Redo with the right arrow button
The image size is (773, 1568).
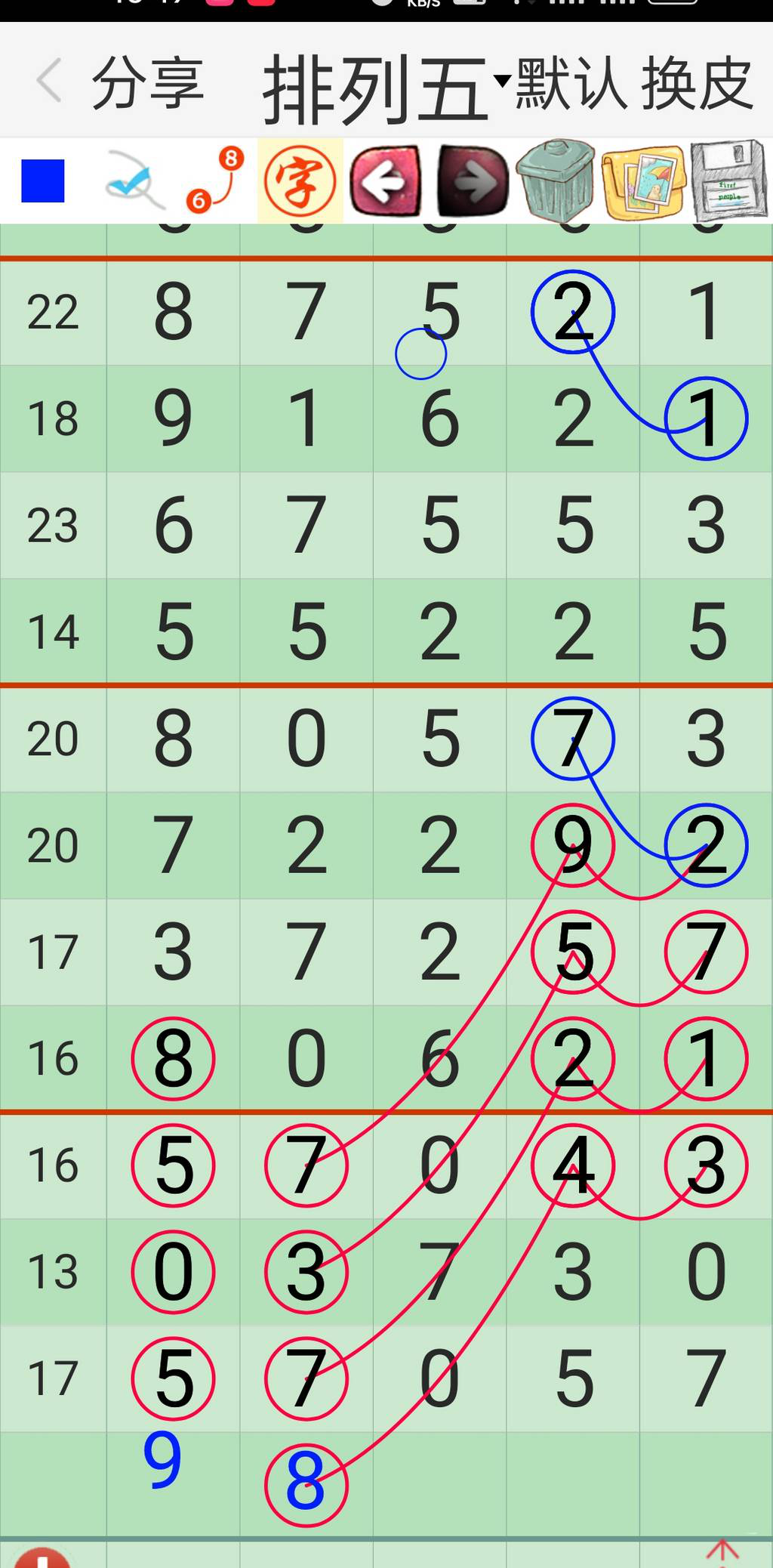pyautogui.click(x=473, y=181)
